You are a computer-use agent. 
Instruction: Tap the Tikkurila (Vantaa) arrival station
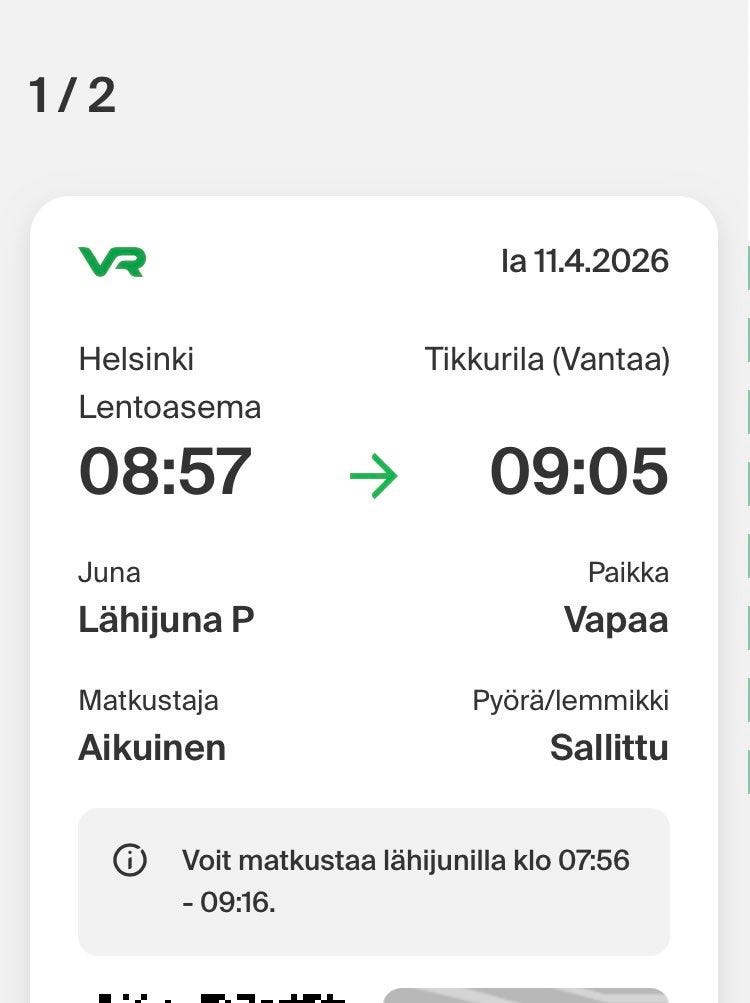(550, 358)
